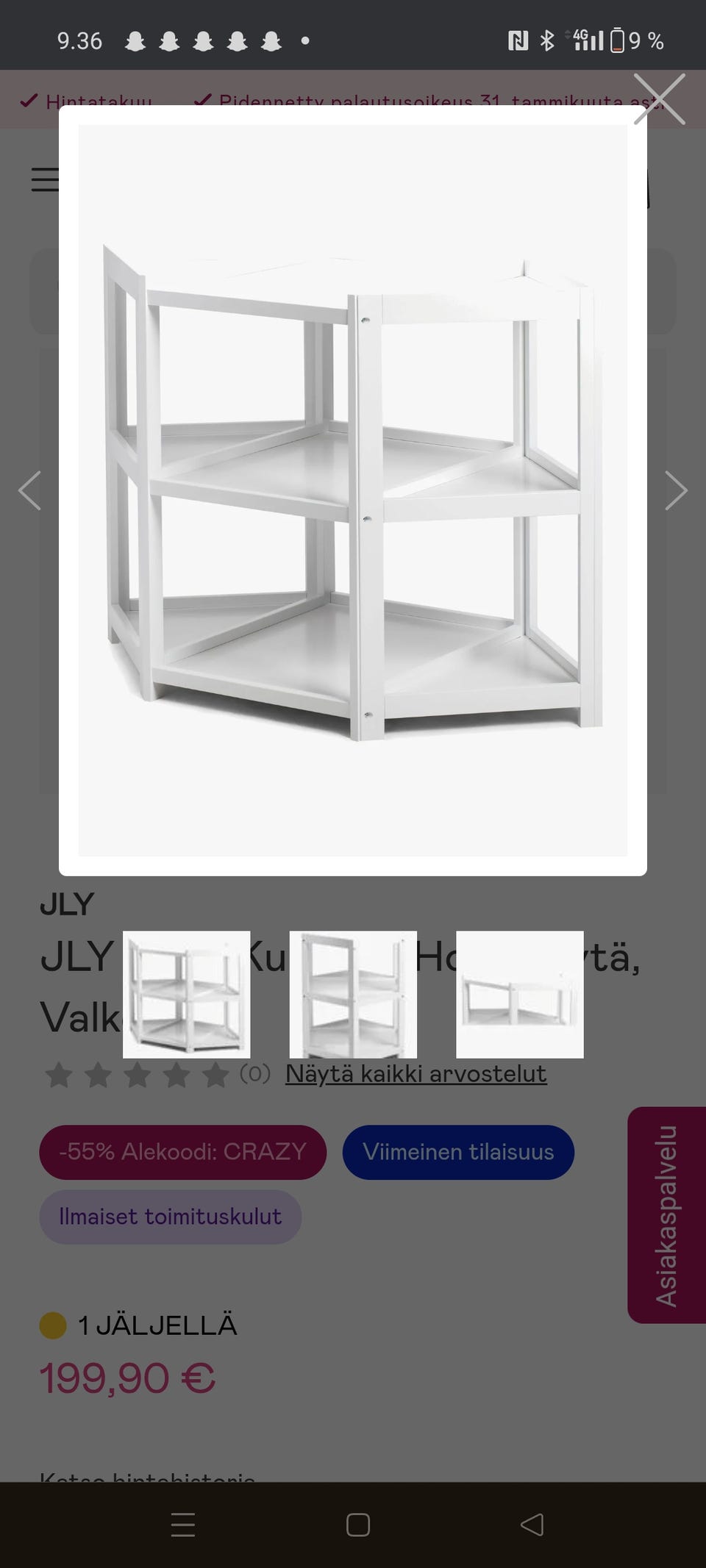Show the next product image

[676, 490]
